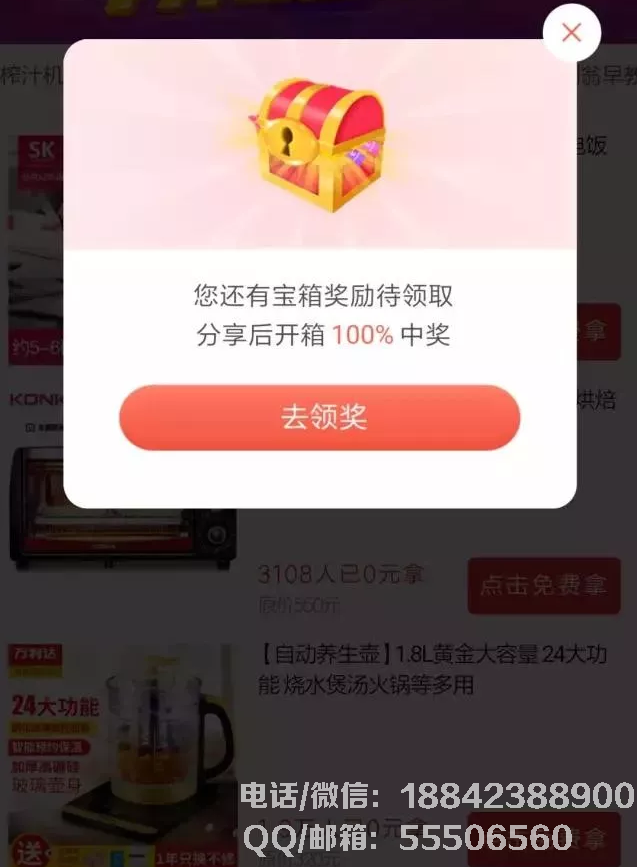This screenshot has height=867, width=637.
Task: Tap the 去领奖 button to claim reward
Action: [x=319, y=417]
